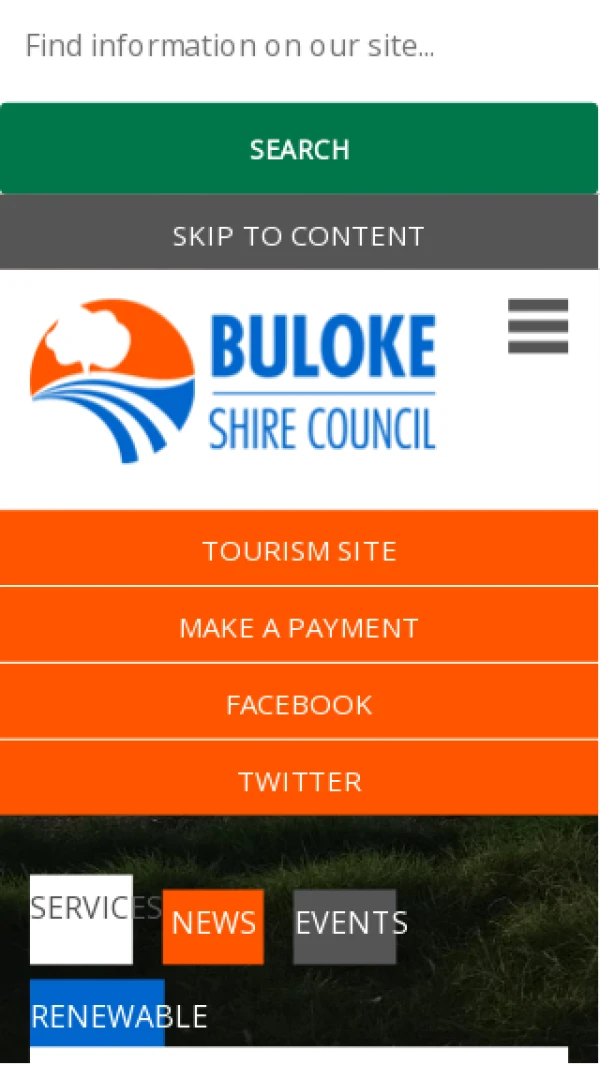Image resolution: width=600 pixels, height=1065 pixels.
Task: Select Skip to Content link
Action: coord(299,236)
